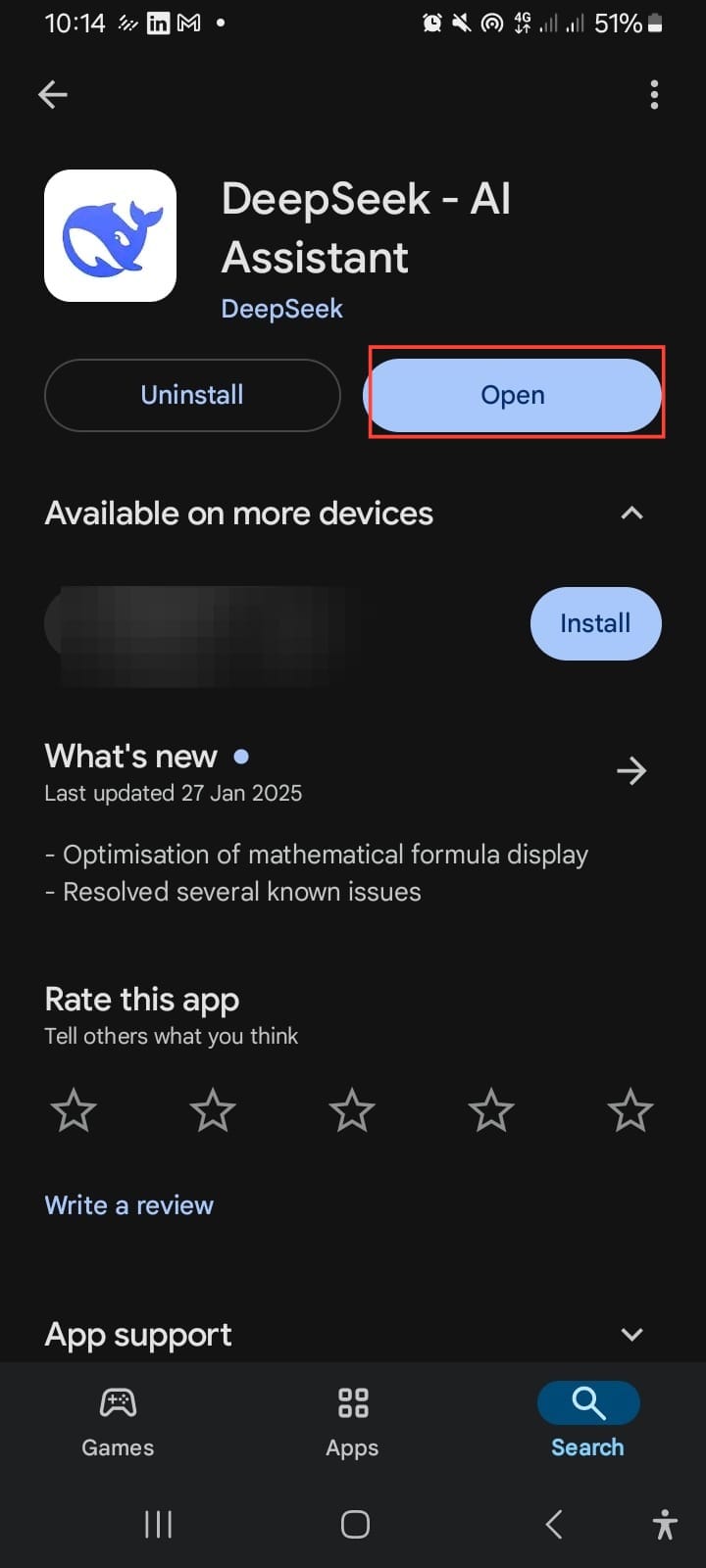Open the DeepSeek developer page link
Viewport: 706px width, 1568px height.
[x=281, y=309]
